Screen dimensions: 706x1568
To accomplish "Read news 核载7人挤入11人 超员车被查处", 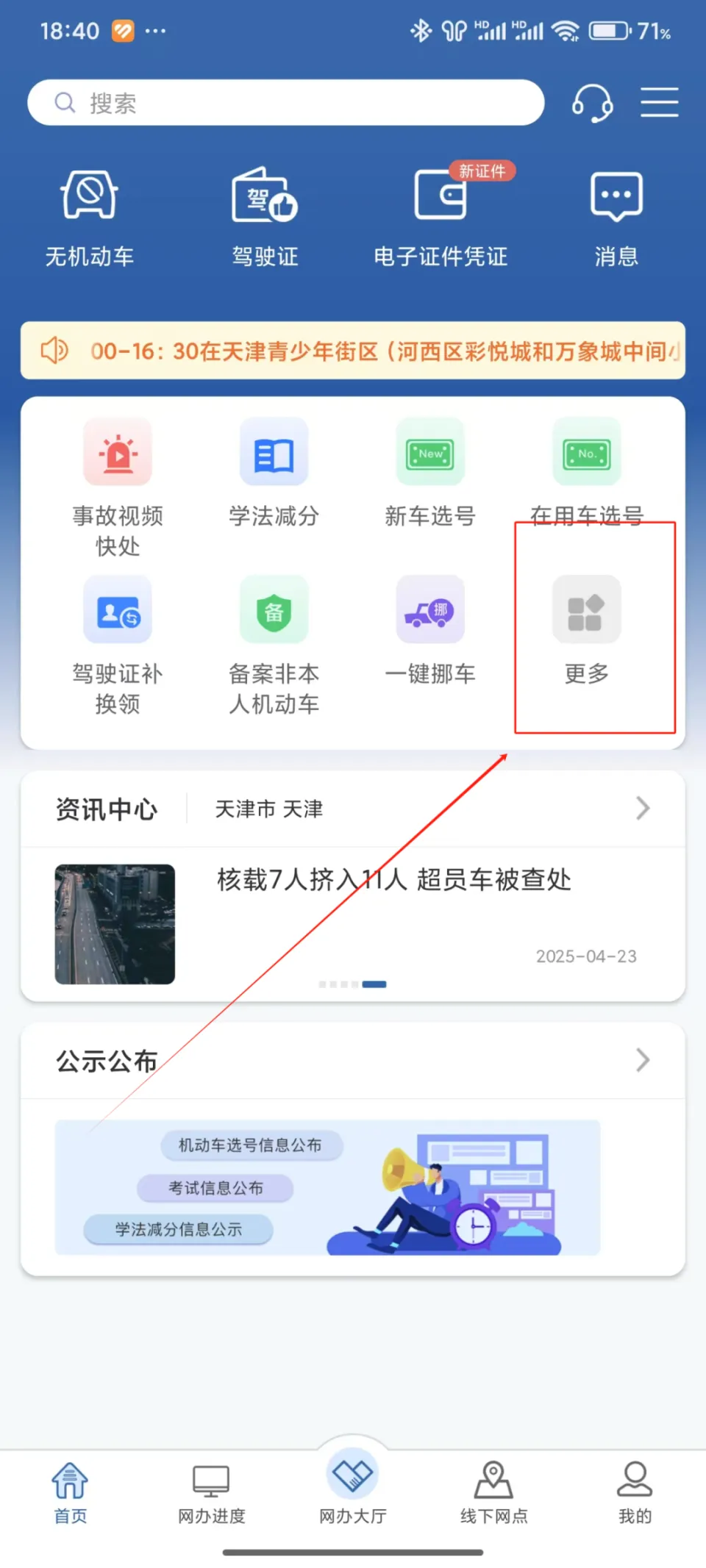I will pos(393,880).
